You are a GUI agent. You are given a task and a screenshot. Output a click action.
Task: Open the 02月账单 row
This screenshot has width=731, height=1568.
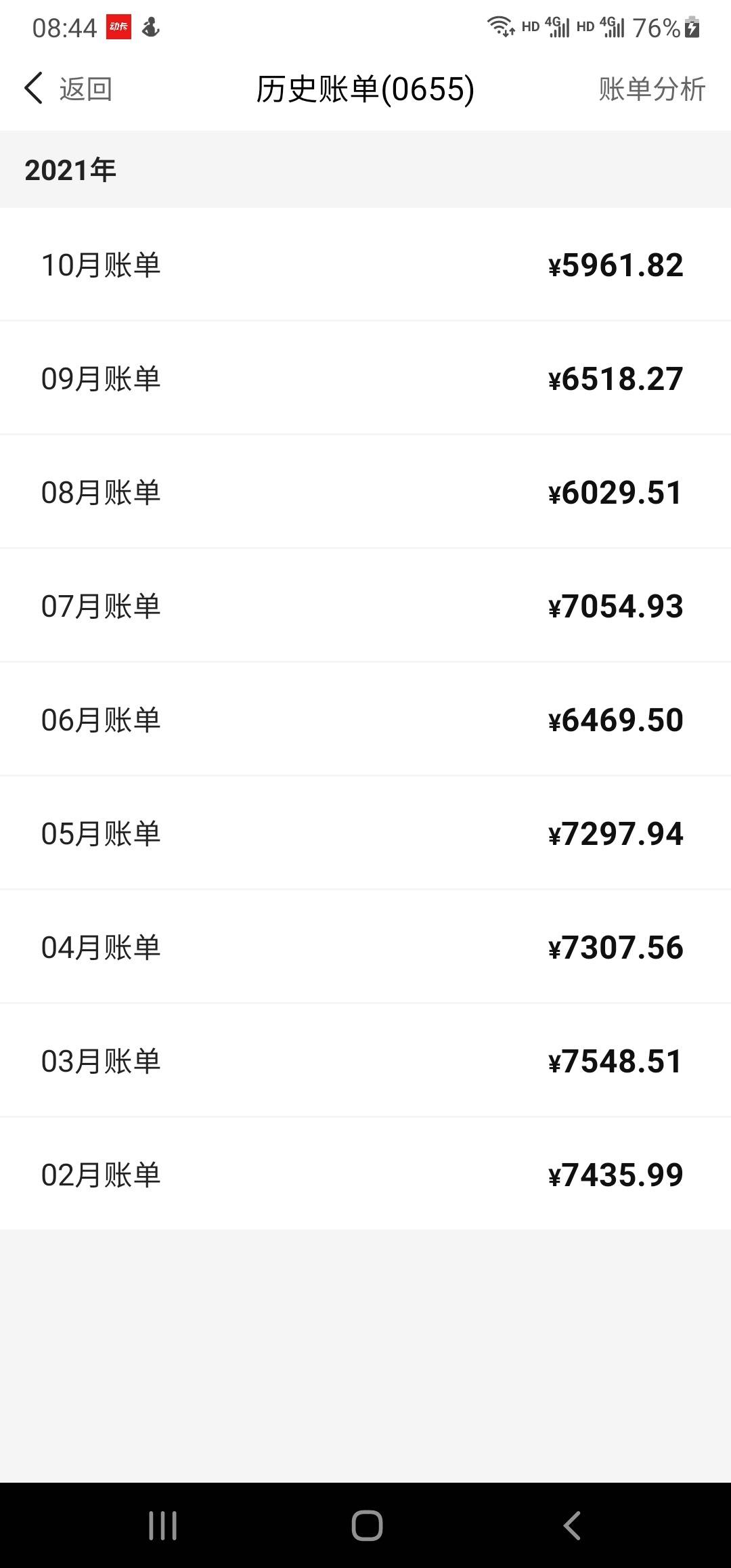click(x=365, y=1175)
